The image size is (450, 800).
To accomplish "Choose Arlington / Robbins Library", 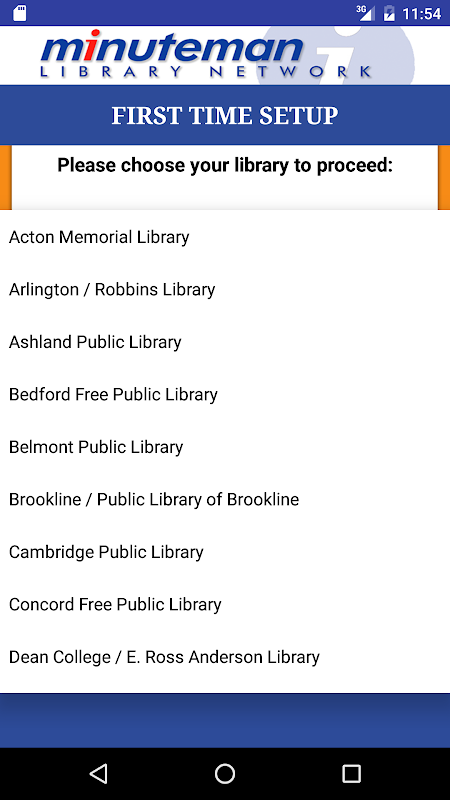I will click(x=225, y=290).
